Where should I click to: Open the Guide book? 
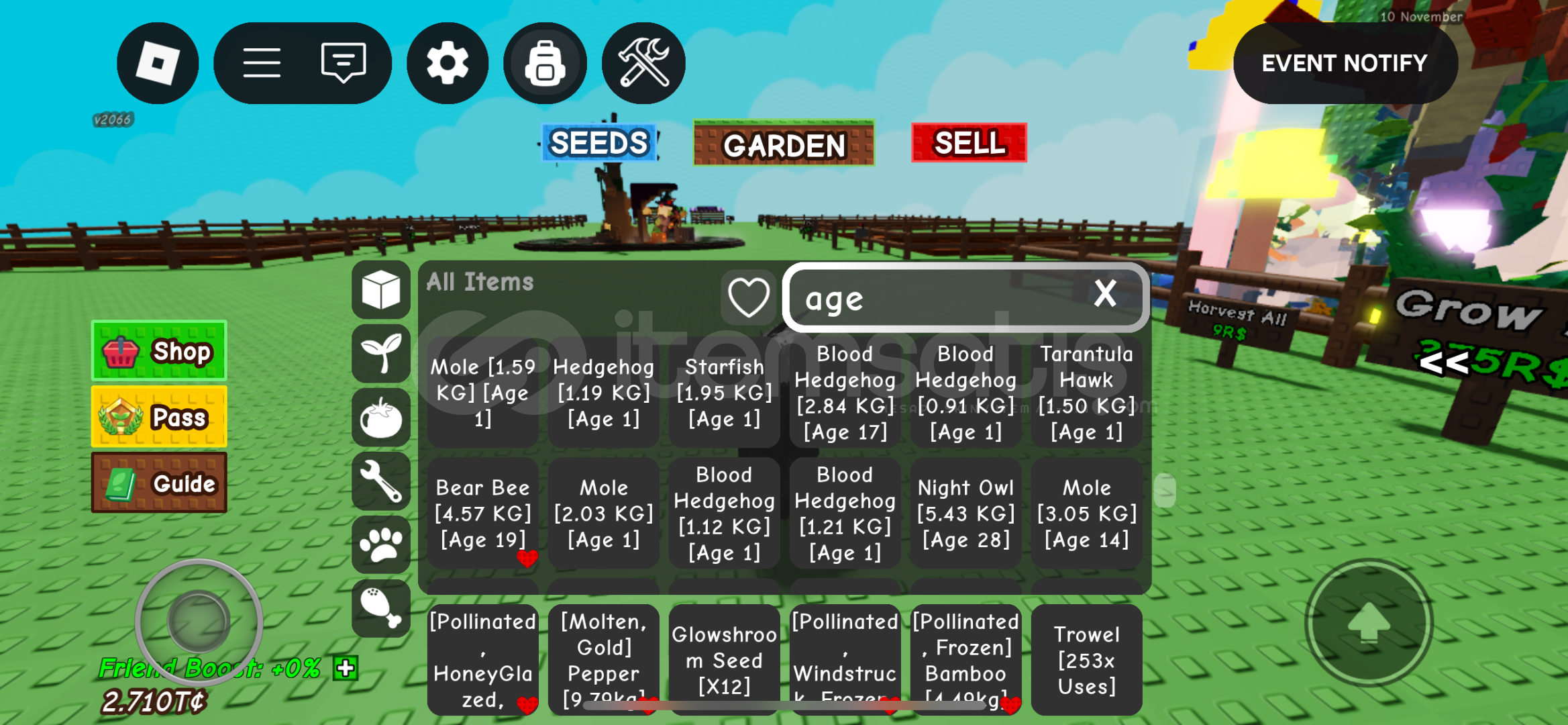tap(159, 483)
